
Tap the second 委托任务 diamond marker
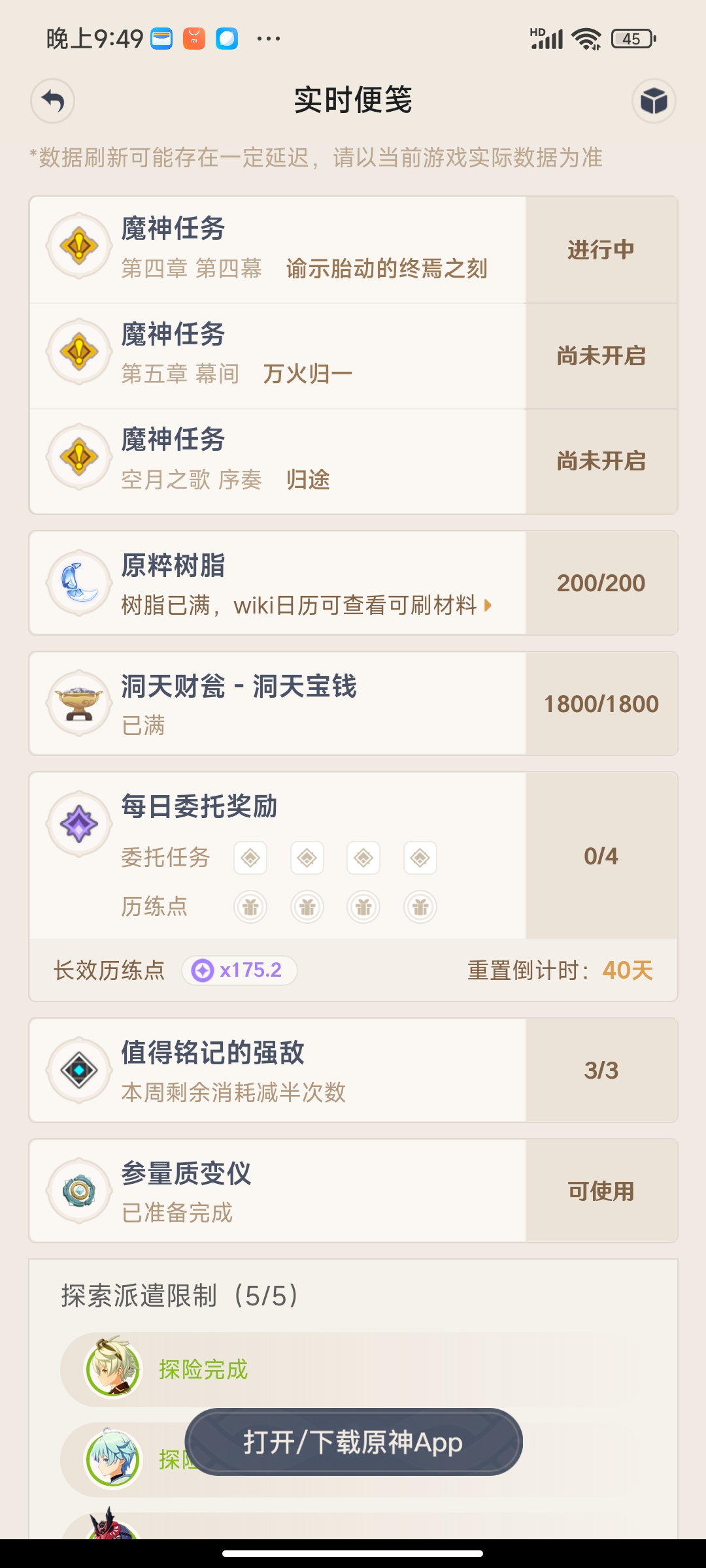pos(307,858)
